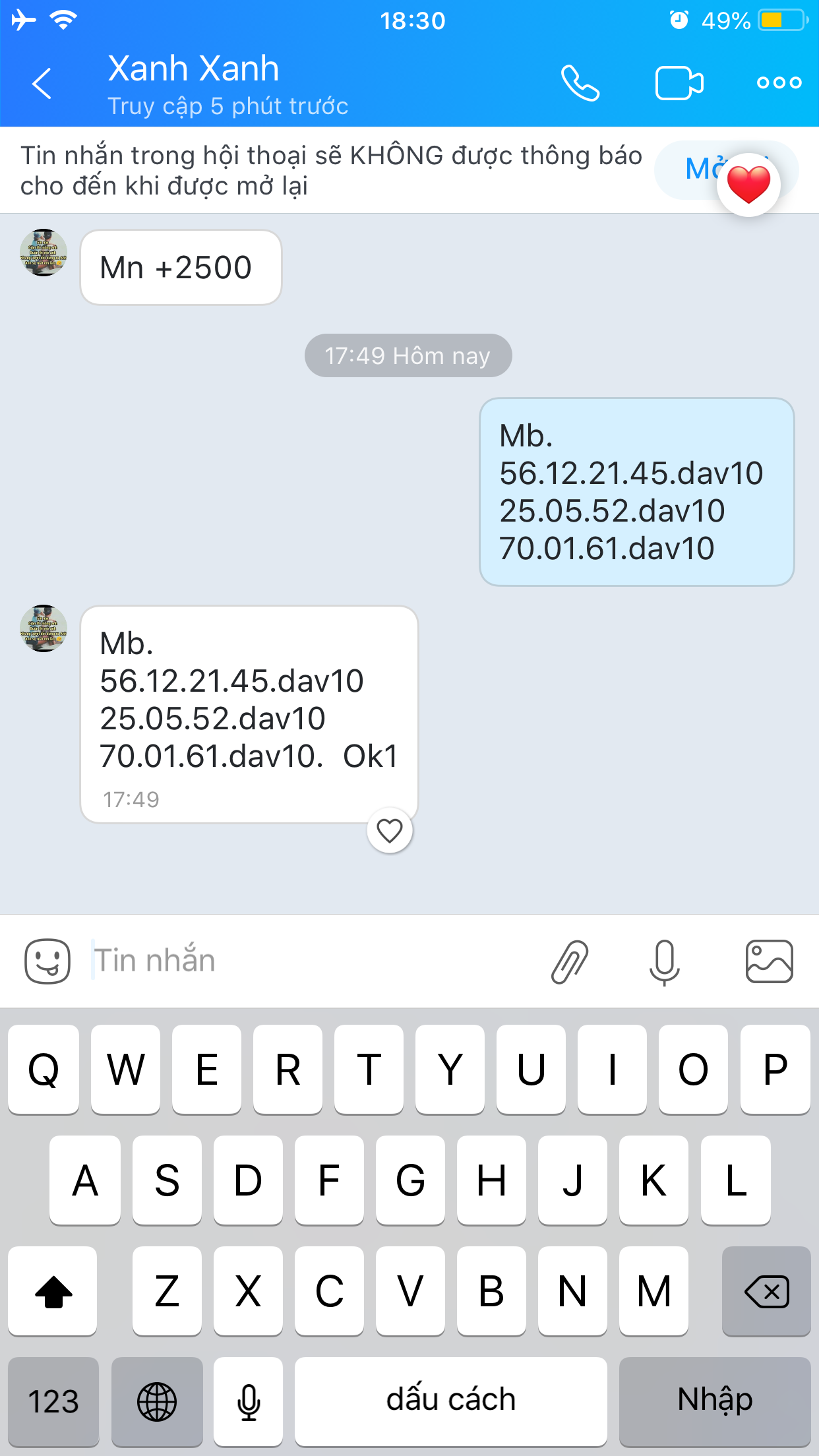Attach a file with the paperclip
This screenshot has height=1456, width=819.
pos(570,961)
